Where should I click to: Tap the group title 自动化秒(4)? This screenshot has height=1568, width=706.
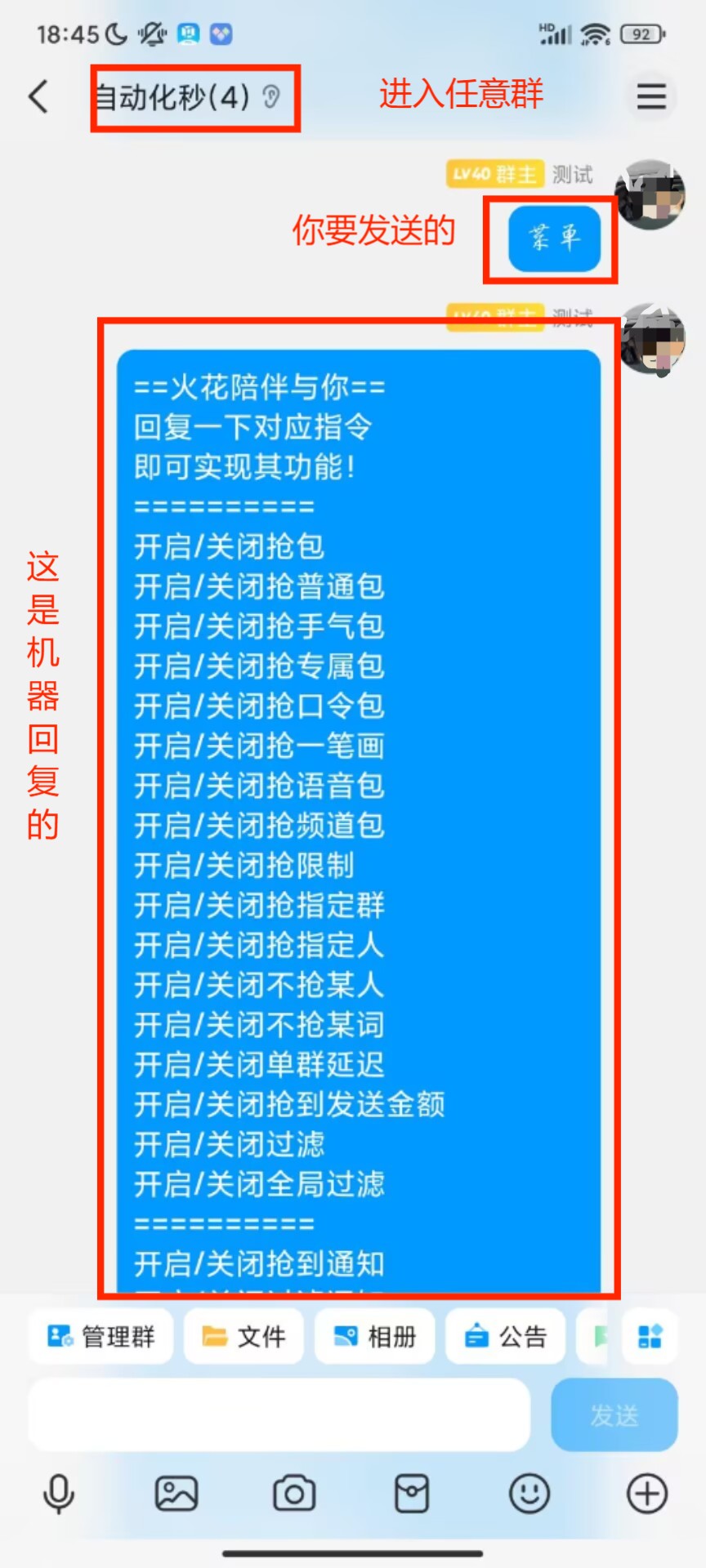tap(175, 97)
